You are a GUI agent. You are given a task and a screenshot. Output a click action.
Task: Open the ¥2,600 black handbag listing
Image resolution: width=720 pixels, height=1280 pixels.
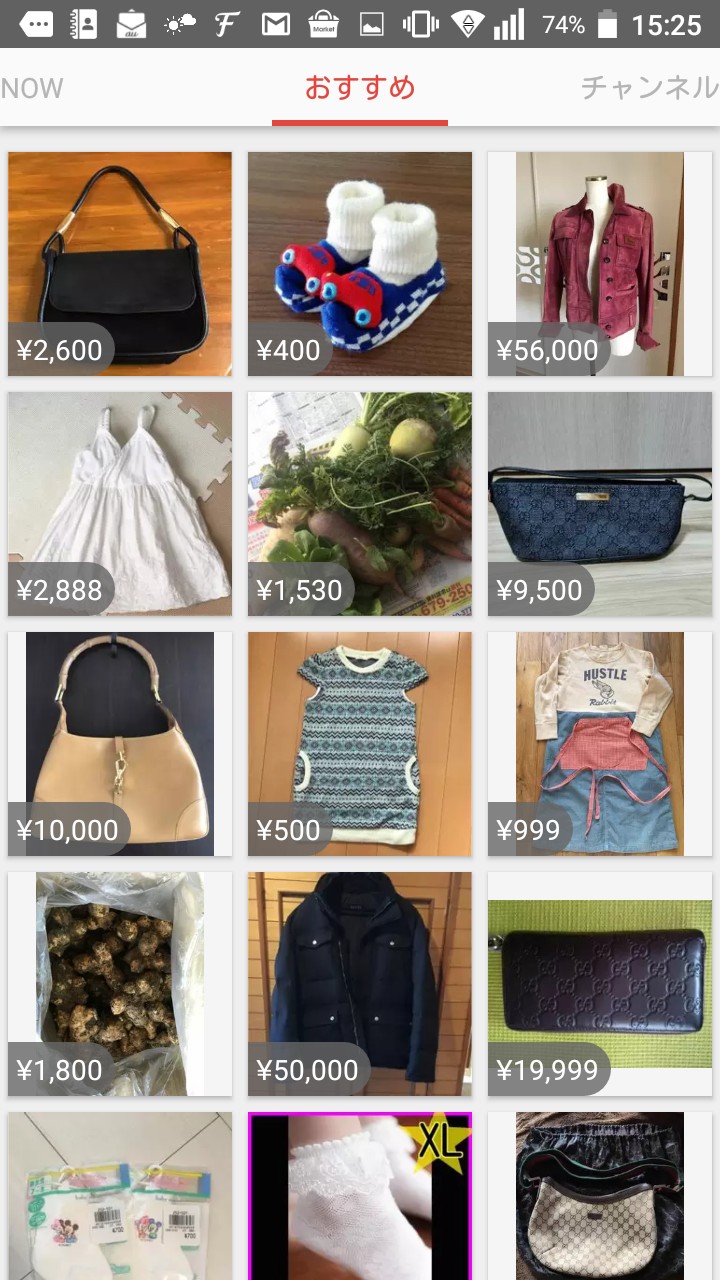point(120,264)
